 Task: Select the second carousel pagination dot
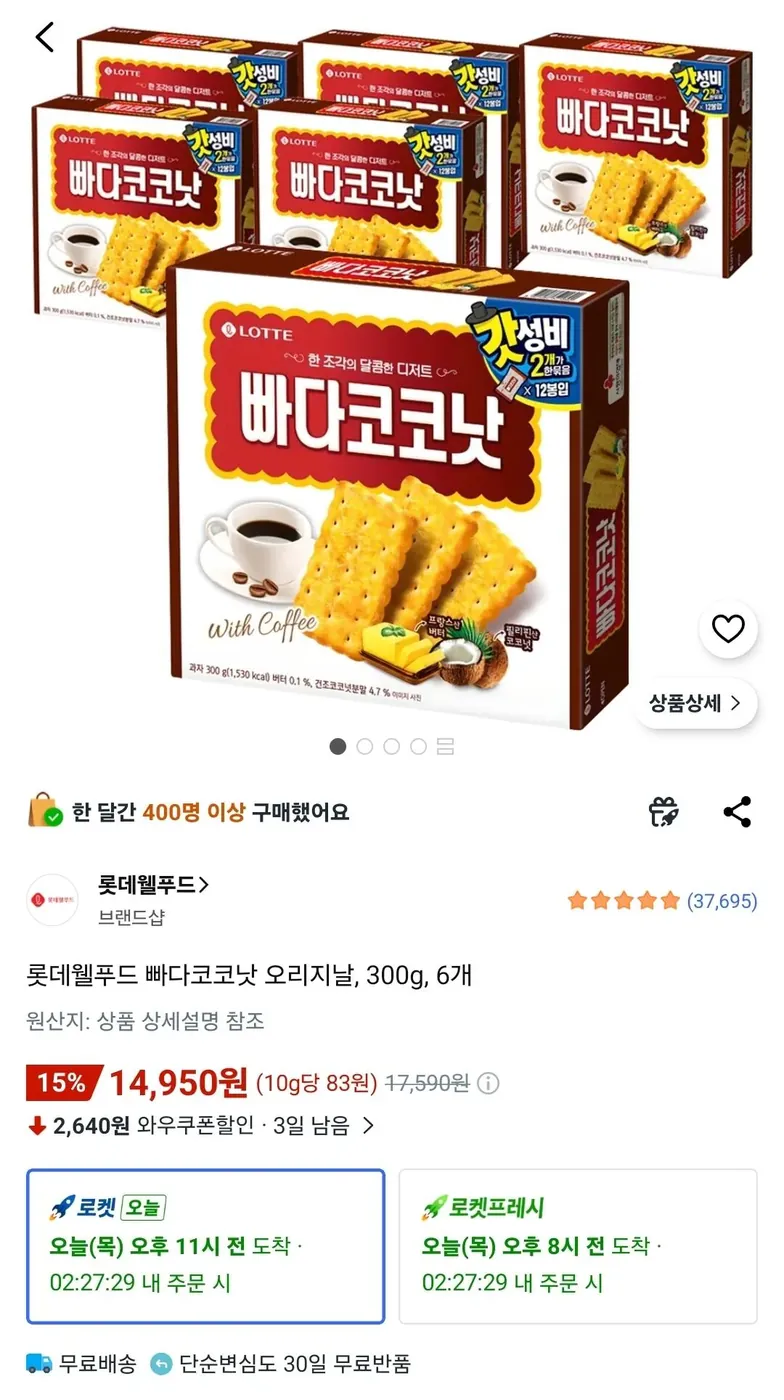click(x=364, y=746)
